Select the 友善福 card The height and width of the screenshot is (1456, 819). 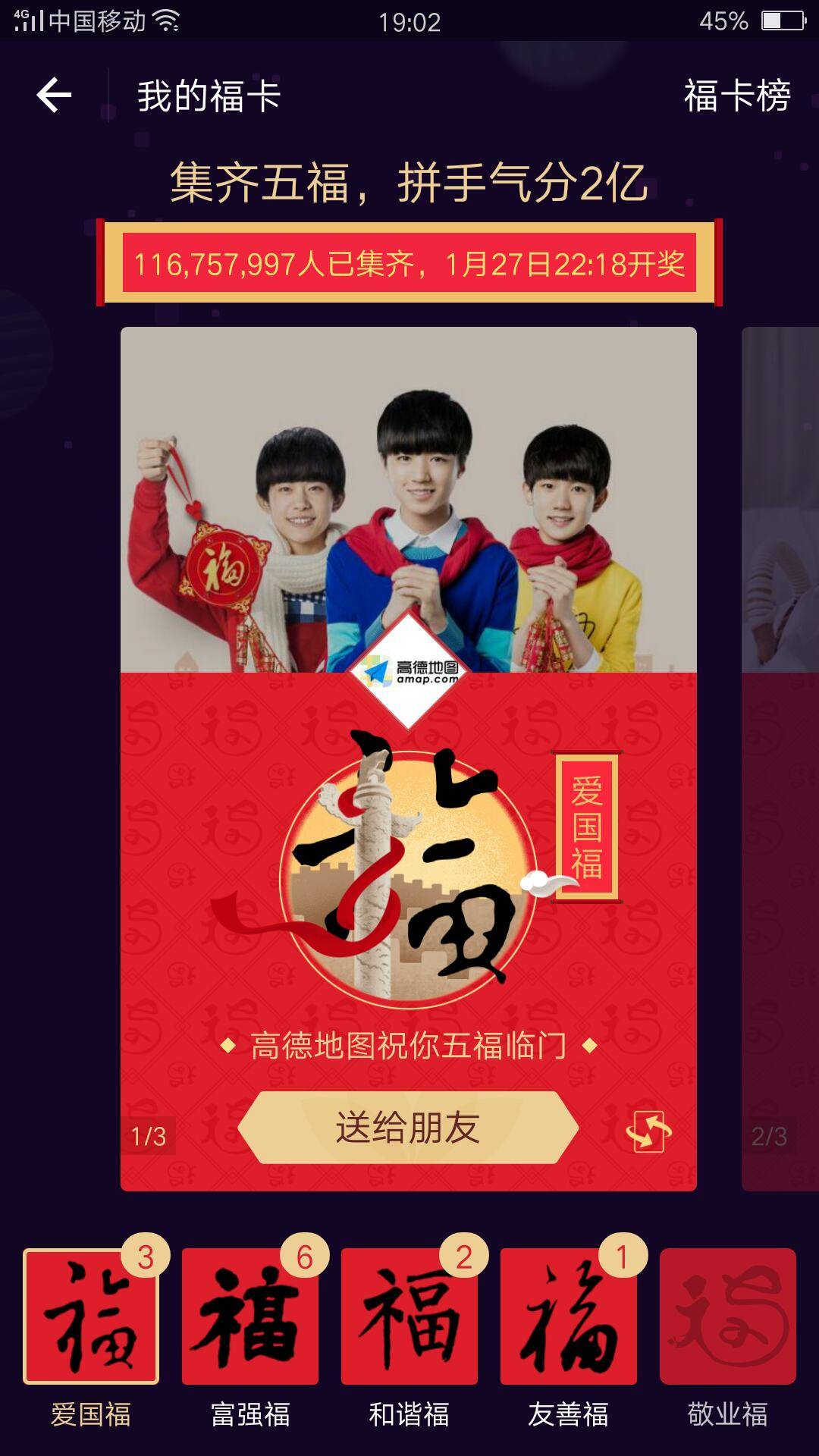[569, 1317]
